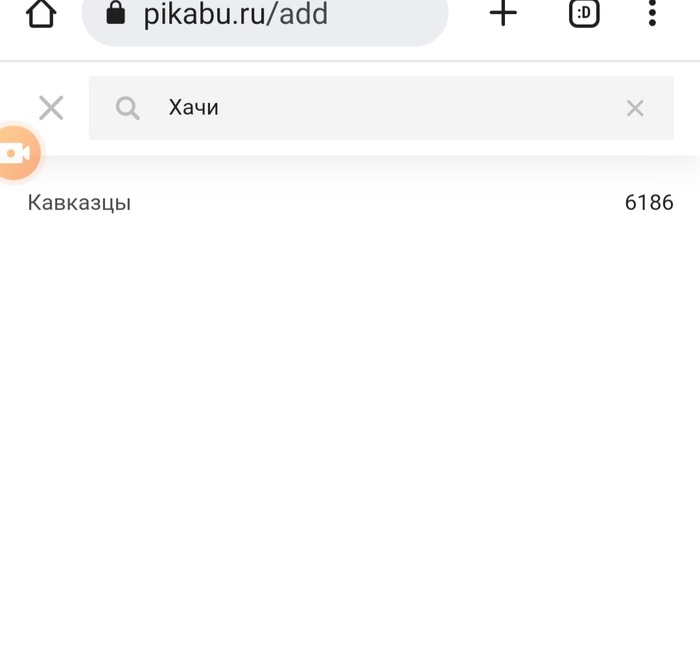700x664 pixels.
Task: Focus the tag search field
Action: pyautogui.click(x=380, y=108)
